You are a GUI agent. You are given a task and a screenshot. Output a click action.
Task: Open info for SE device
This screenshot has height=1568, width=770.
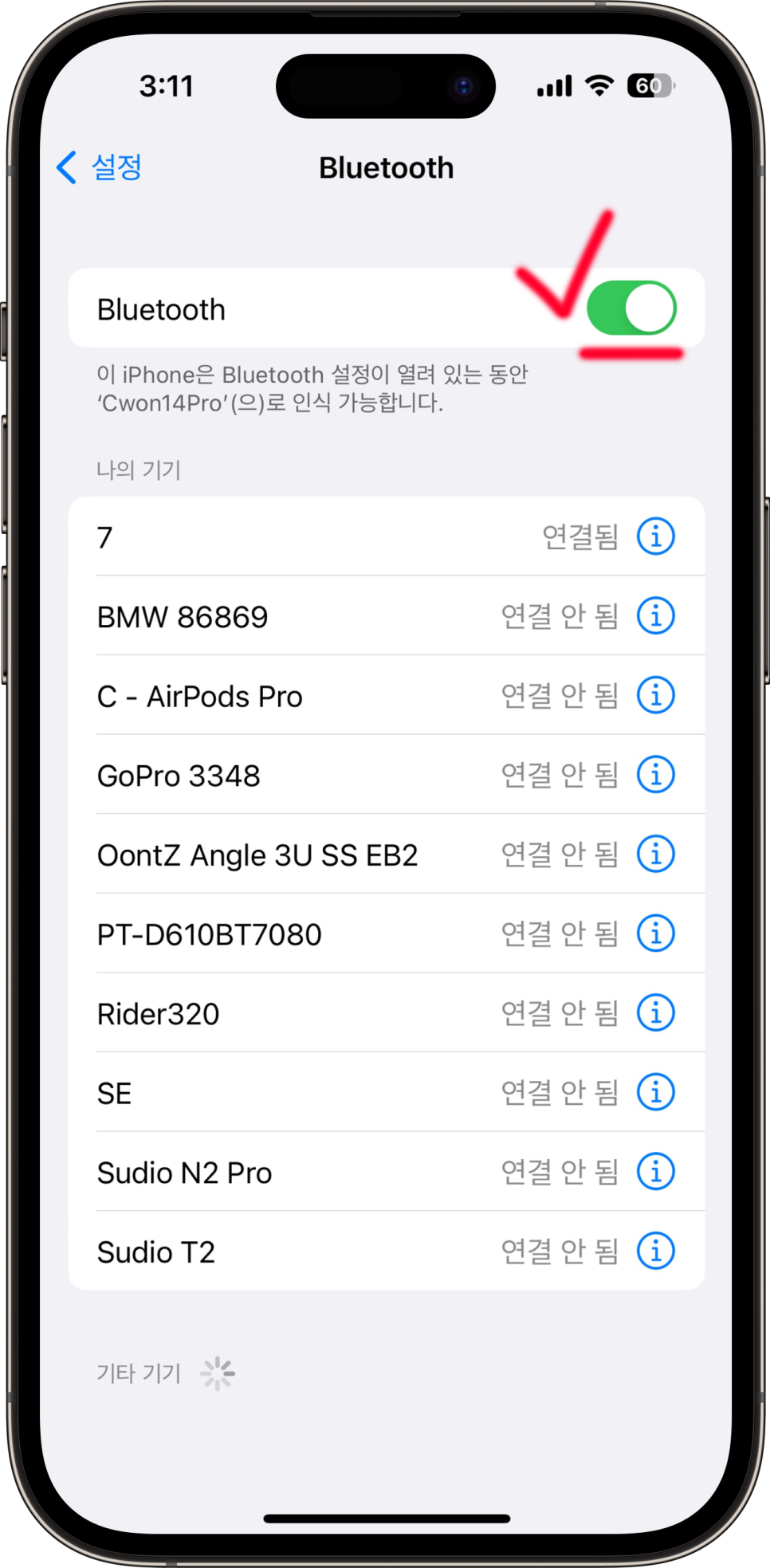(655, 1092)
